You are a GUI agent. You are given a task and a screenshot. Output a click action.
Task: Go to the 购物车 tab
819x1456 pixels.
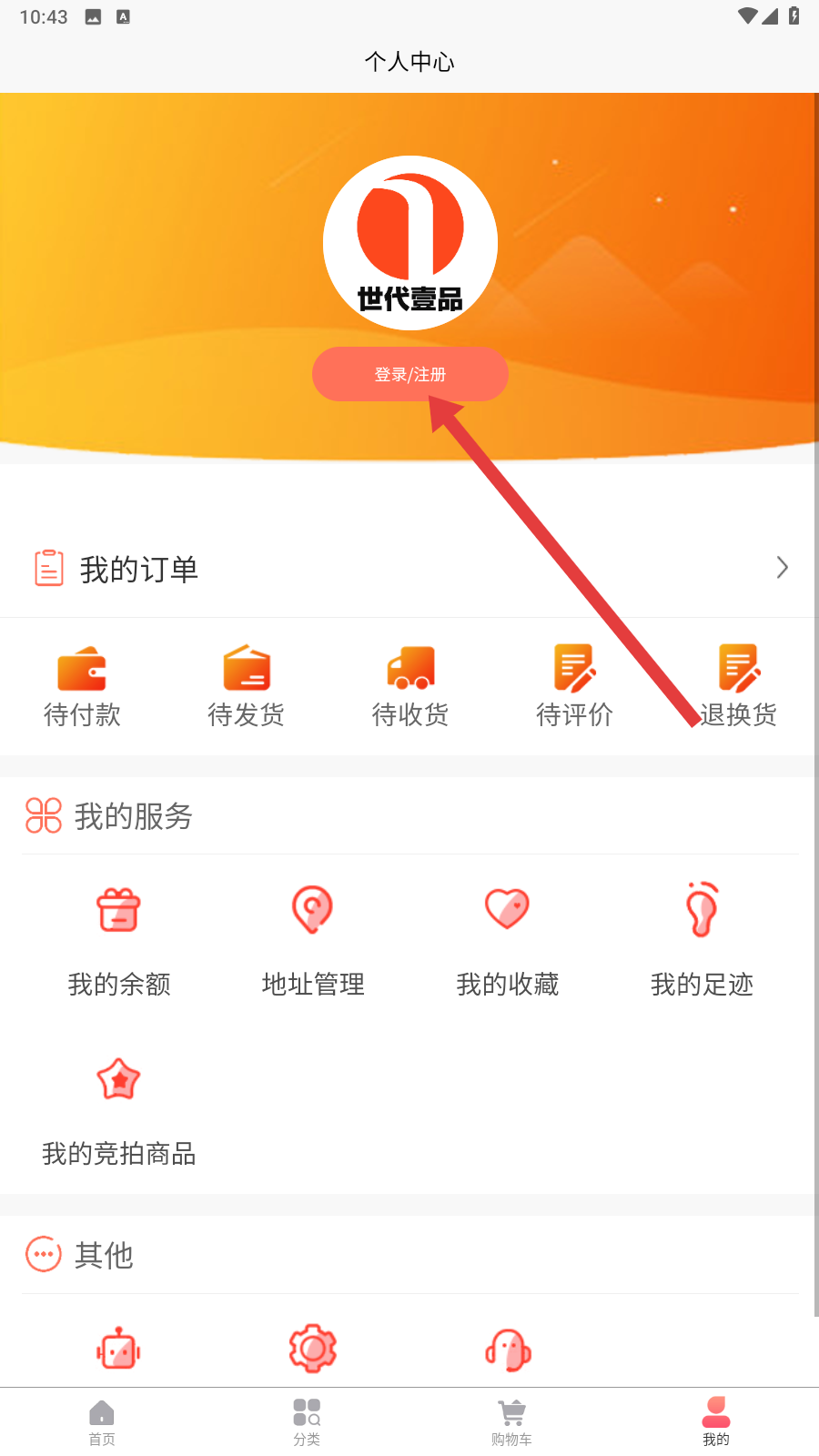coord(511,1421)
